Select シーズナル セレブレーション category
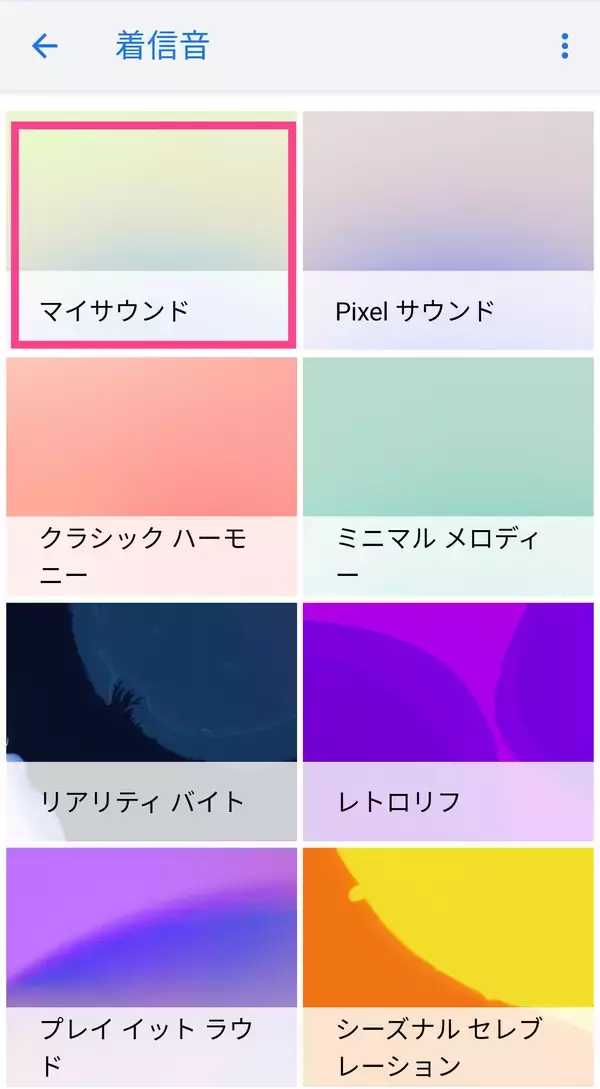This screenshot has height=1089, width=600. coord(448,965)
